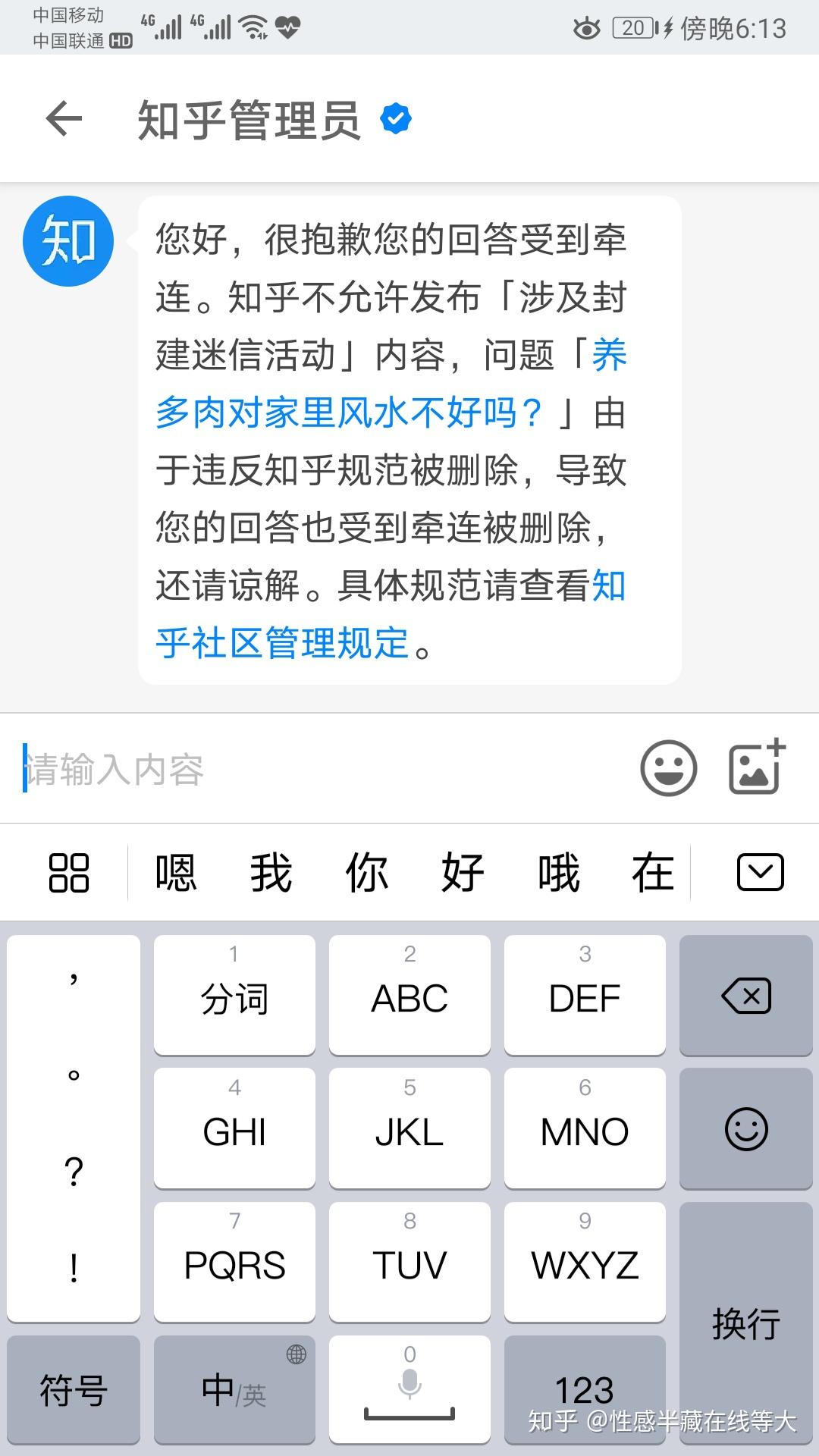This screenshot has height=1456, width=819.
Task: Tap the ABC key
Action: click(x=409, y=995)
